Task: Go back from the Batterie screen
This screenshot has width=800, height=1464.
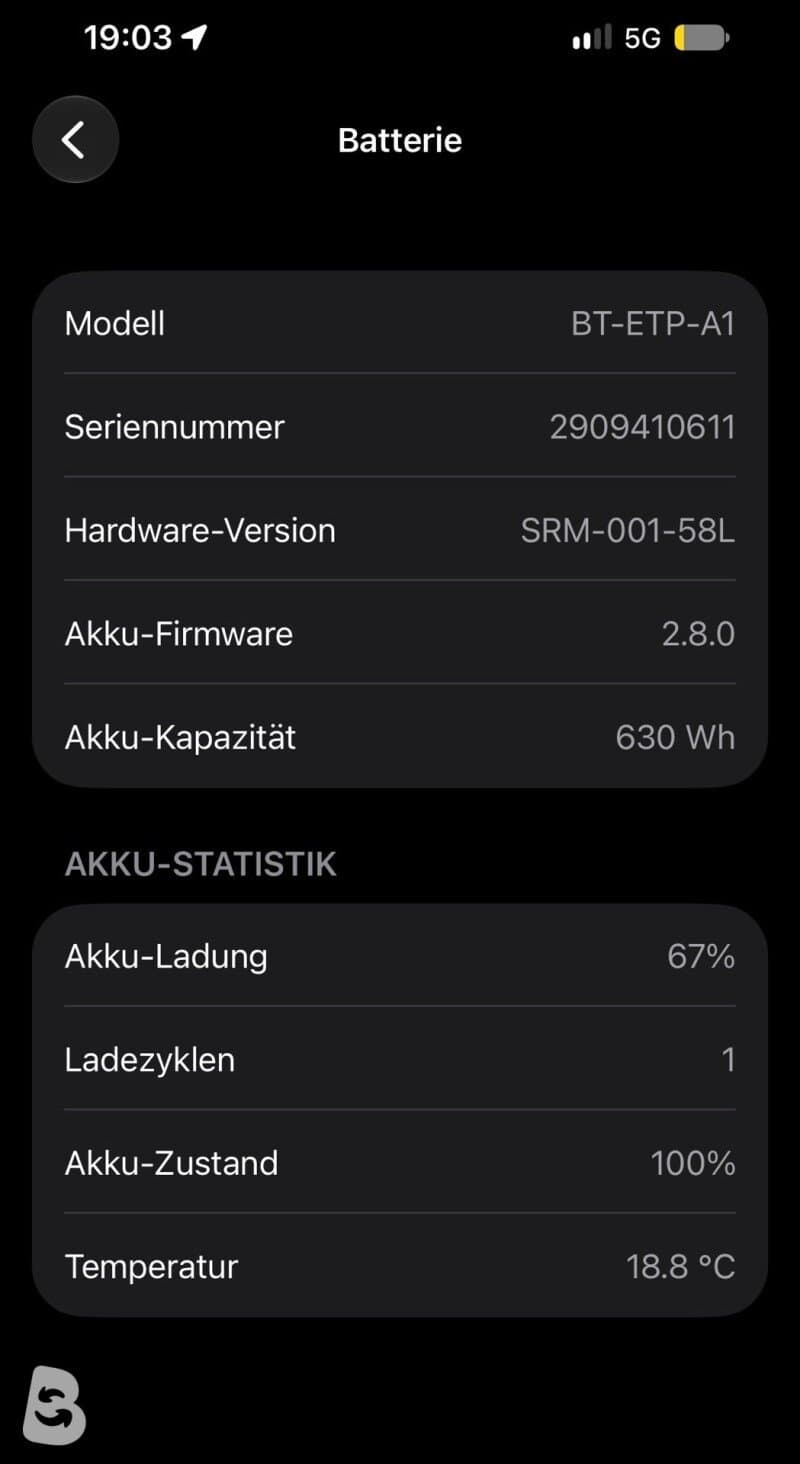Action: tap(75, 140)
